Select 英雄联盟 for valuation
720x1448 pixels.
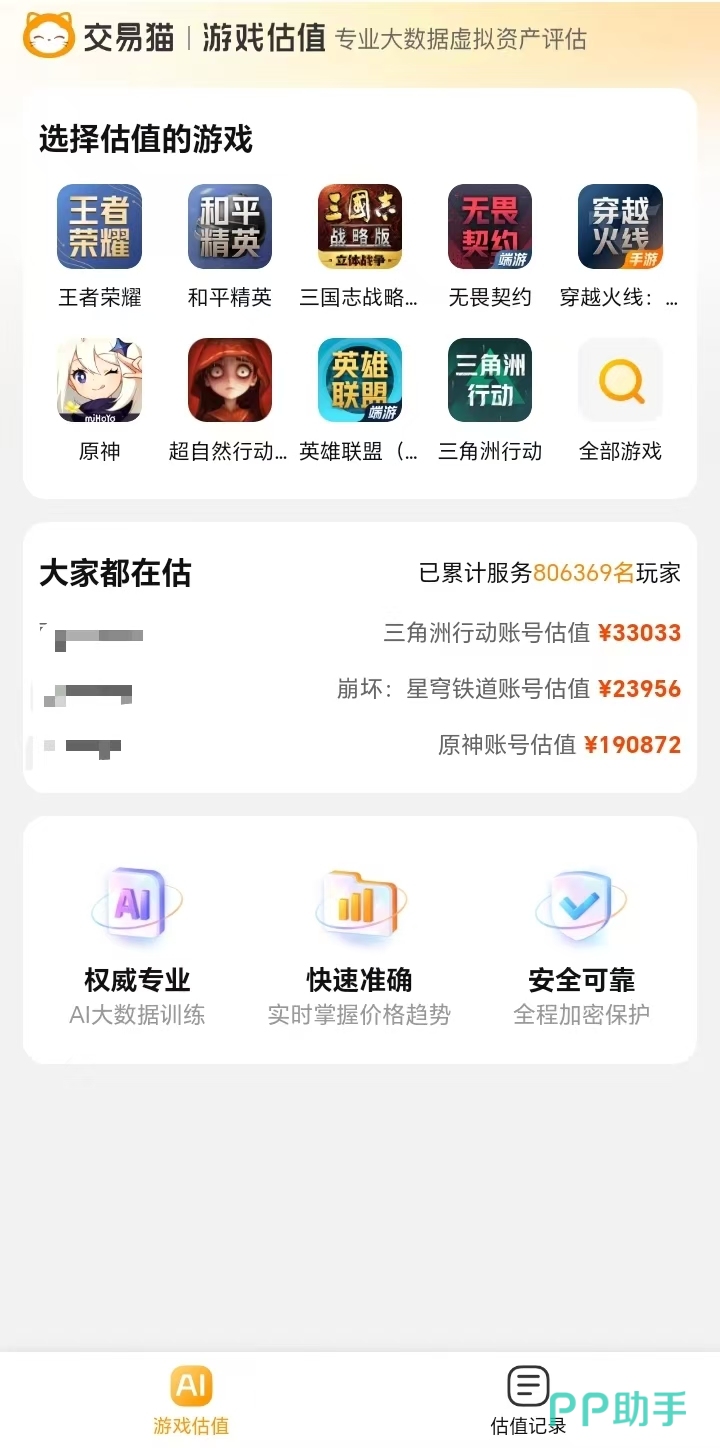pyautogui.click(x=360, y=381)
